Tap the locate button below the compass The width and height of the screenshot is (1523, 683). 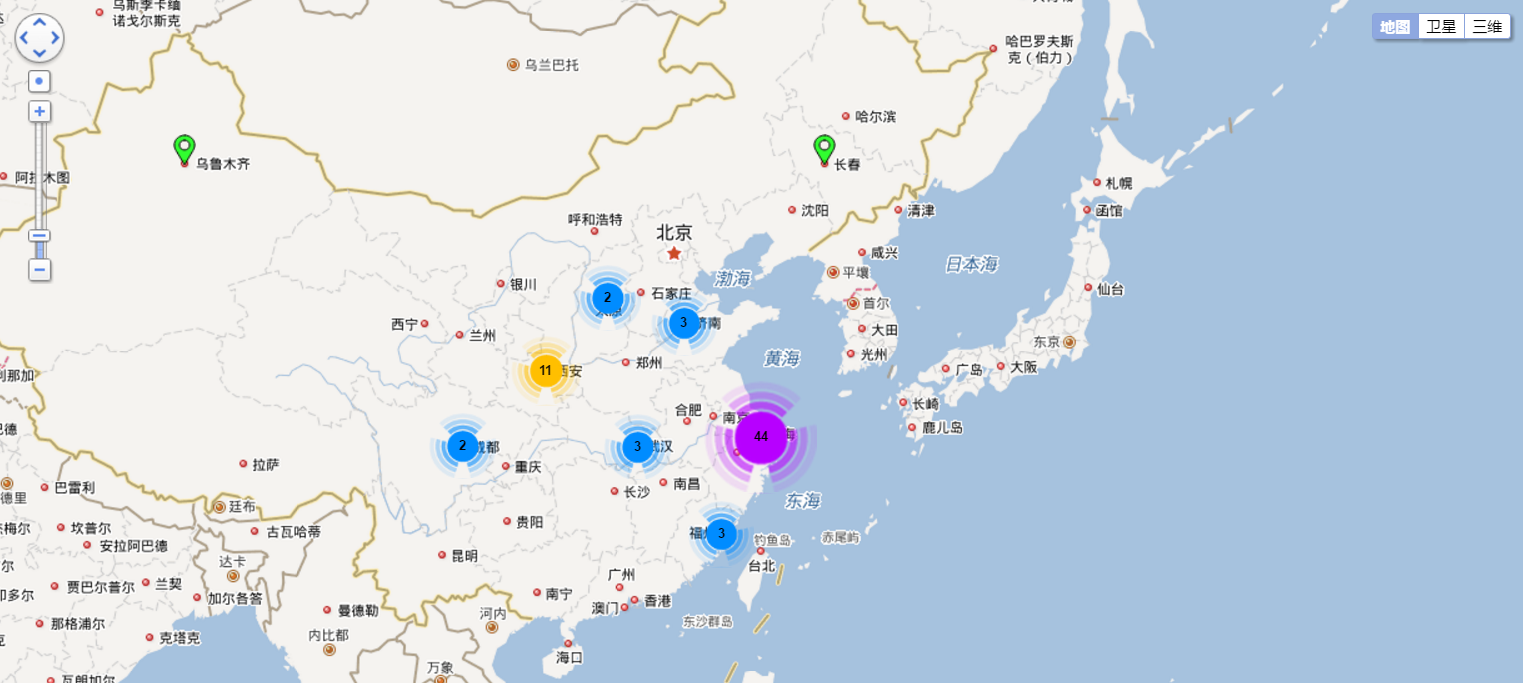[x=39, y=81]
